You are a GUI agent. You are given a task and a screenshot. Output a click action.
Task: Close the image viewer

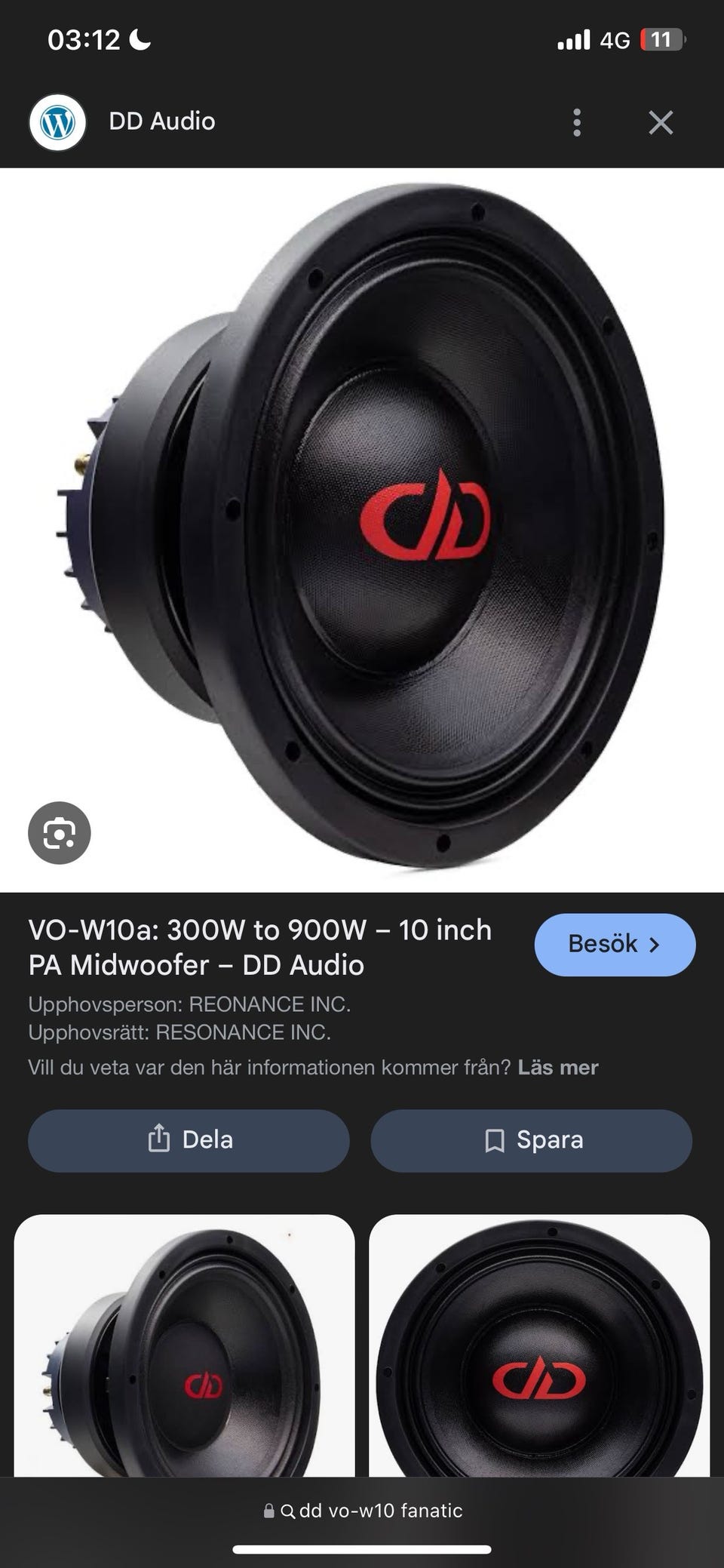(x=661, y=122)
